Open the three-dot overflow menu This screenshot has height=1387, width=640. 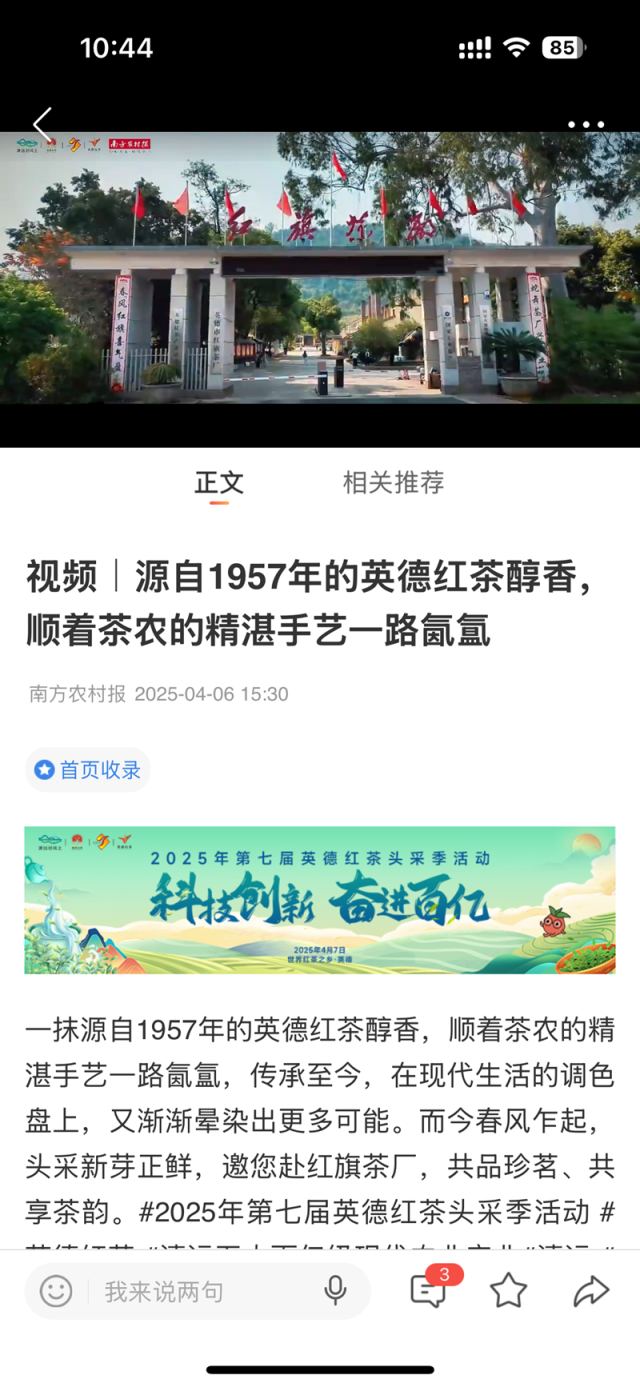click(x=586, y=125)
